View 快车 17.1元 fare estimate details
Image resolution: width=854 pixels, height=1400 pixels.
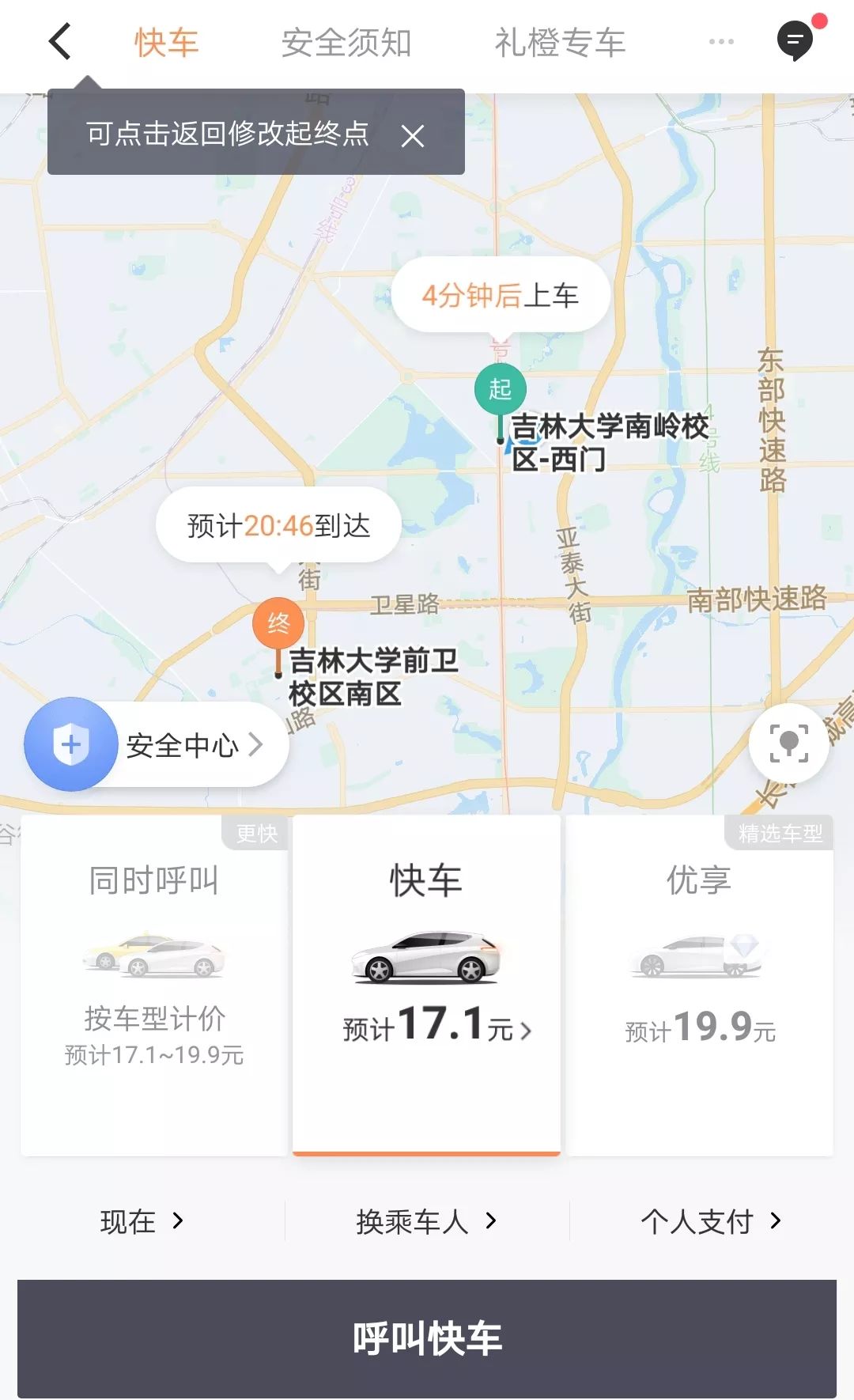(x=436, y=1027)
